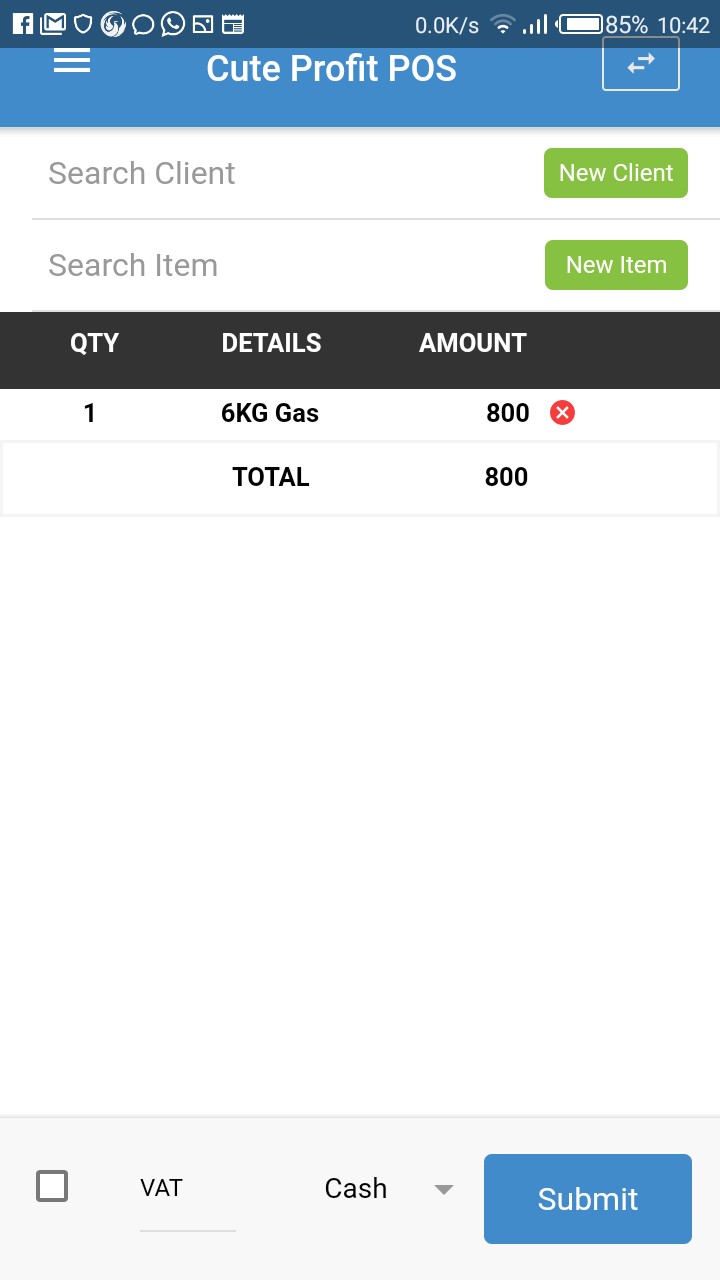
Task: Remove the 6KG Gas line item
Action: pos(563,412)
